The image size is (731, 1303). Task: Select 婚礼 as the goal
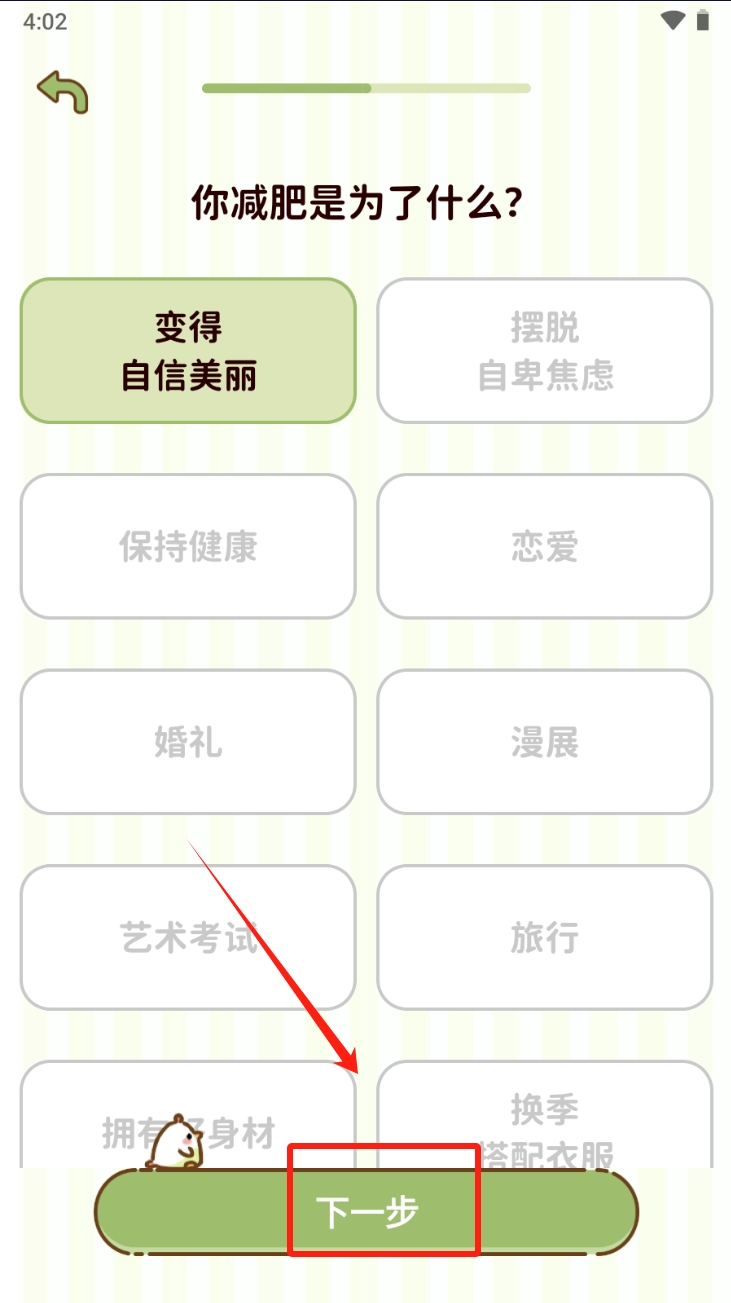point(188,742)
